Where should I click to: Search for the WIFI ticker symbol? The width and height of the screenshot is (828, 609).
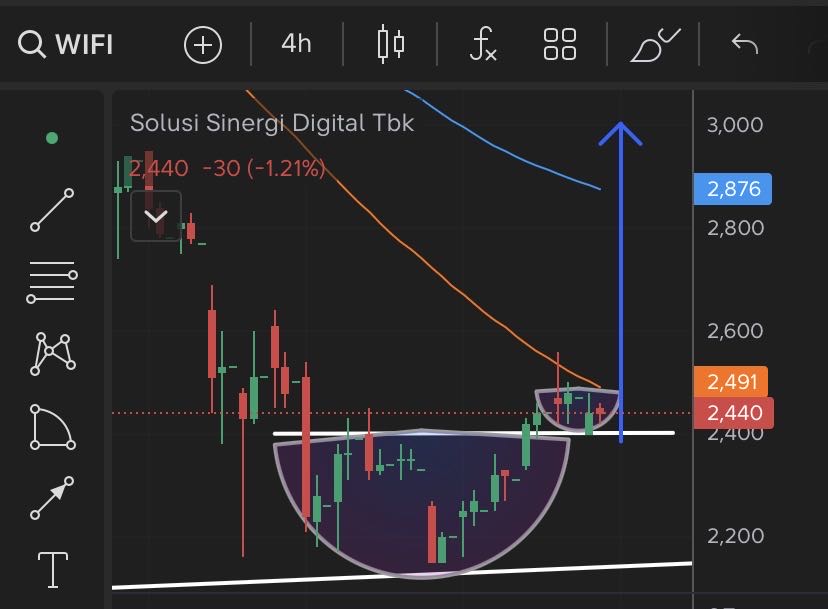coord(66,45)
